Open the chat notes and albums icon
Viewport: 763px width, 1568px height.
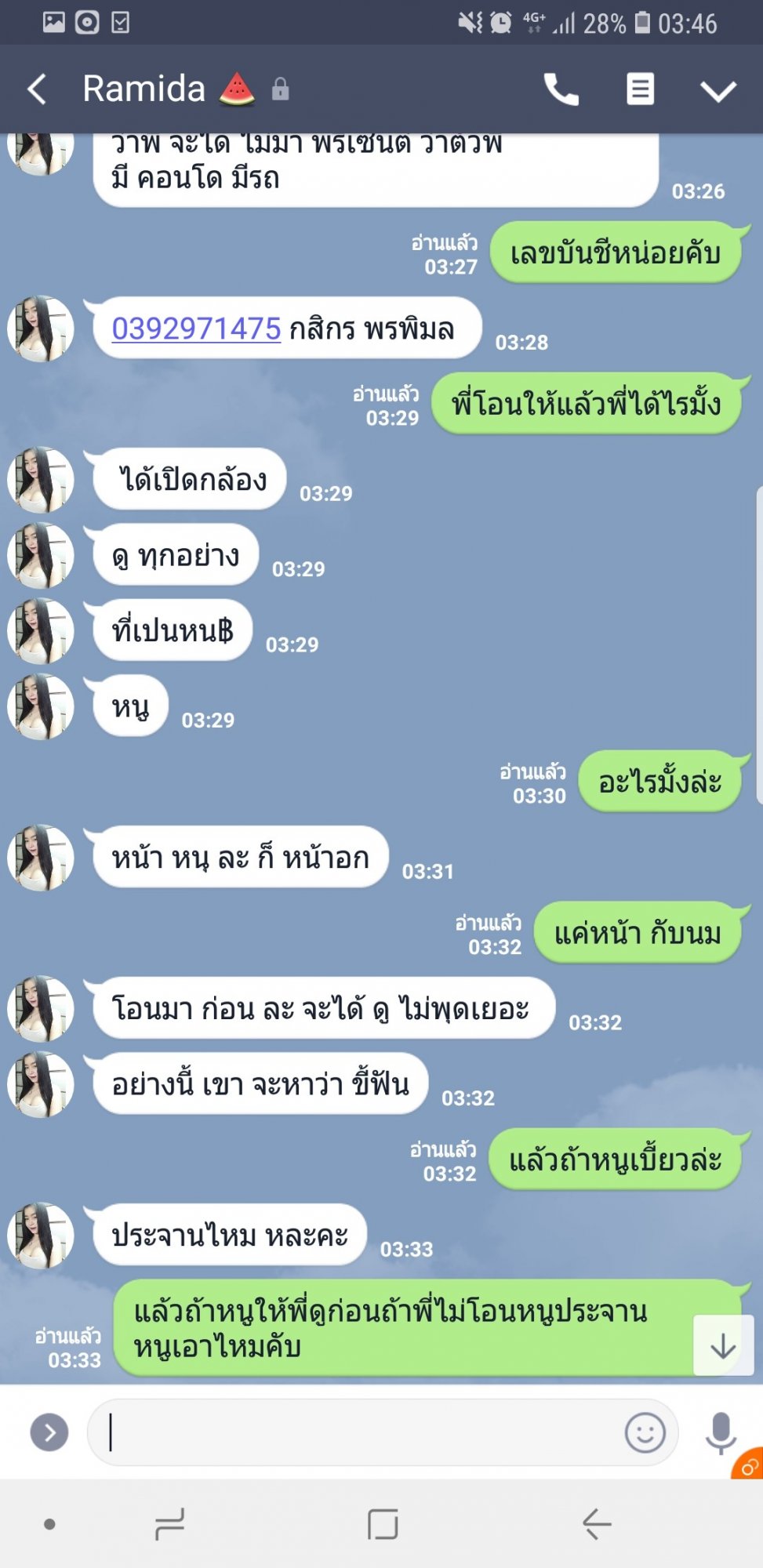click(x=640, y=89)
